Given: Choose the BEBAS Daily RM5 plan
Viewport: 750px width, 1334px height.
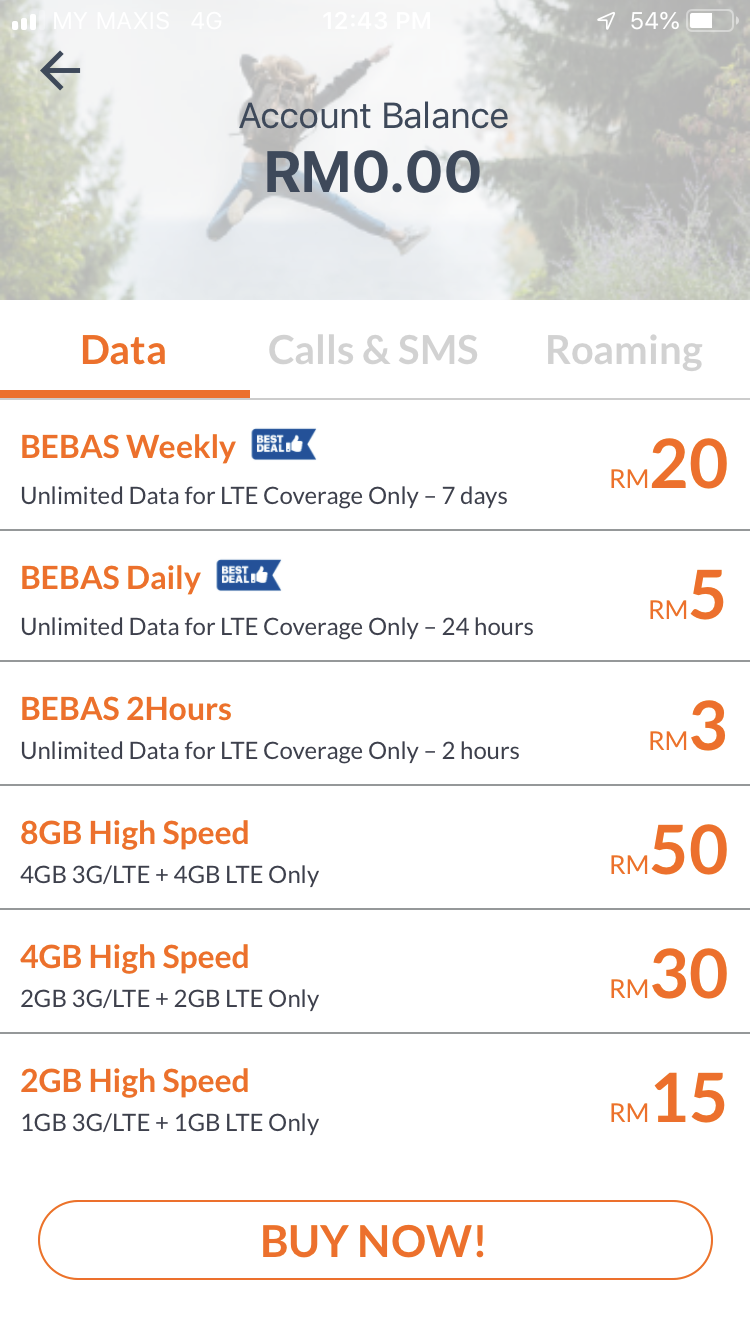Looking at the screenshot, I should click(375, 596).
